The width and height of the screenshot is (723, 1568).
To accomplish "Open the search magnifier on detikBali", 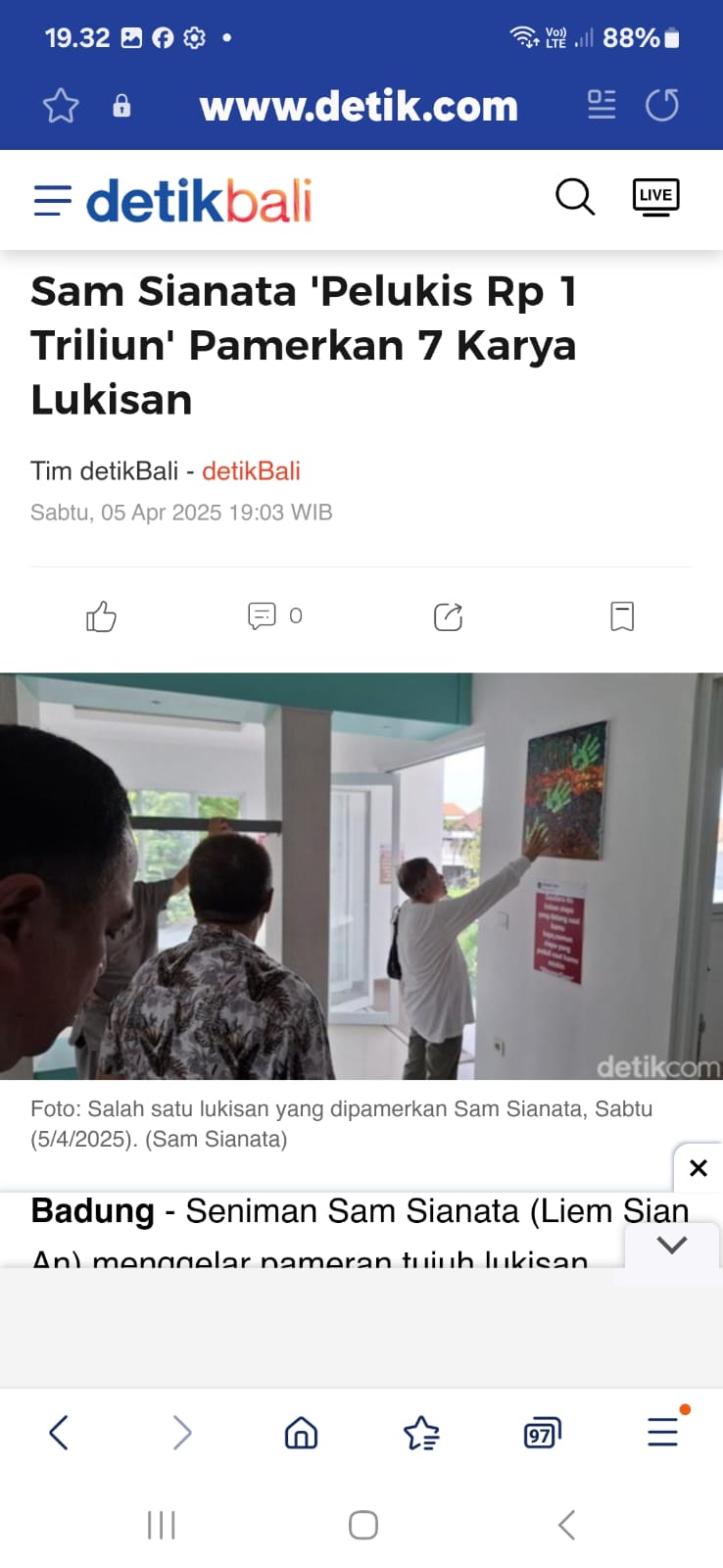I will coord(575,197).
